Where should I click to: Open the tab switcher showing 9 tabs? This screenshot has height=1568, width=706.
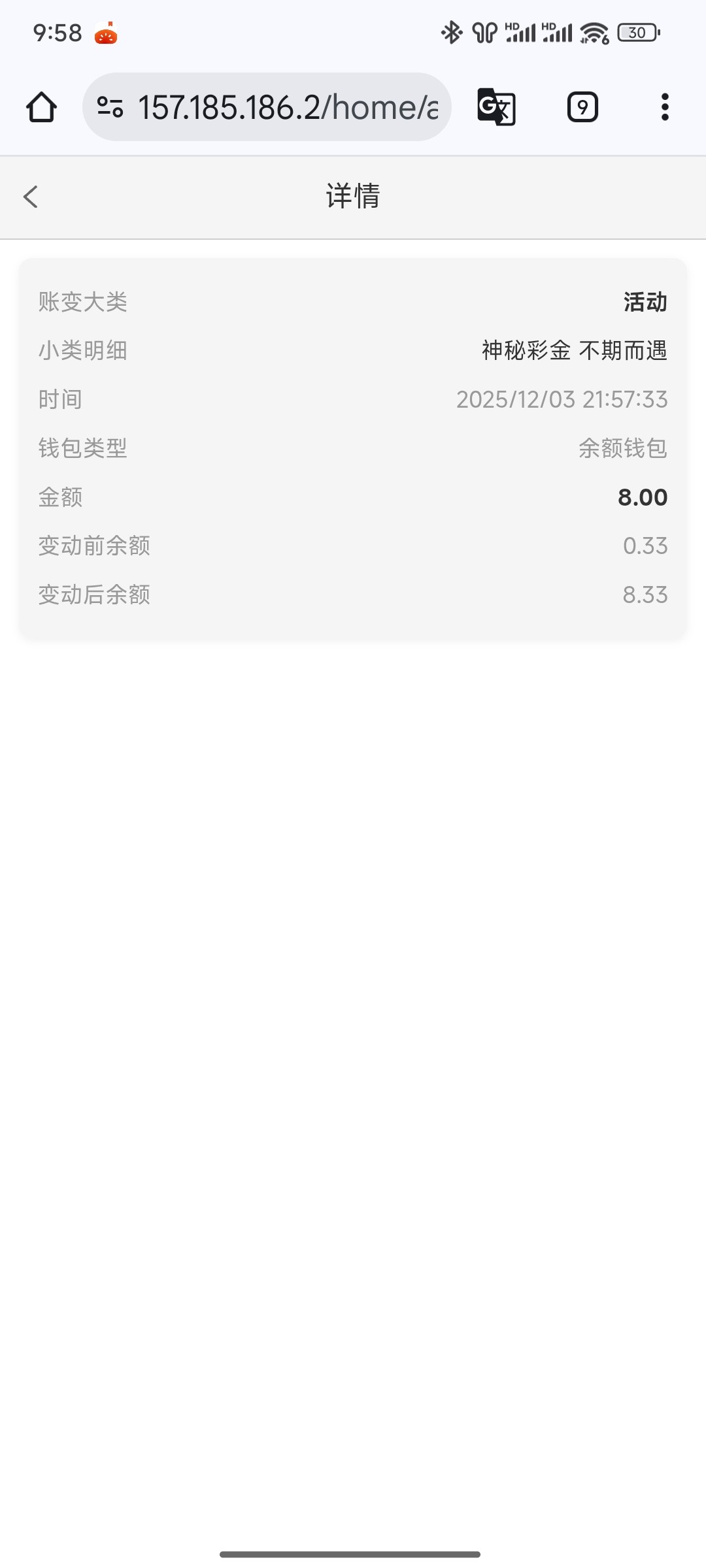(x=582, y=107)
